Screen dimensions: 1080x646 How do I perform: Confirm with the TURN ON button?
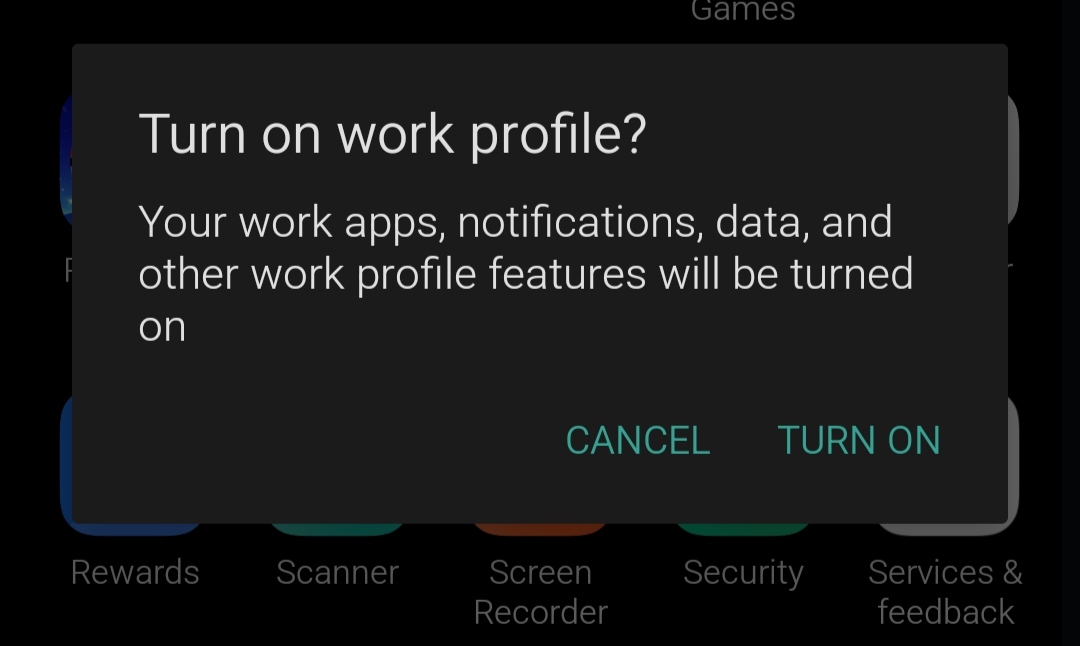859,441
